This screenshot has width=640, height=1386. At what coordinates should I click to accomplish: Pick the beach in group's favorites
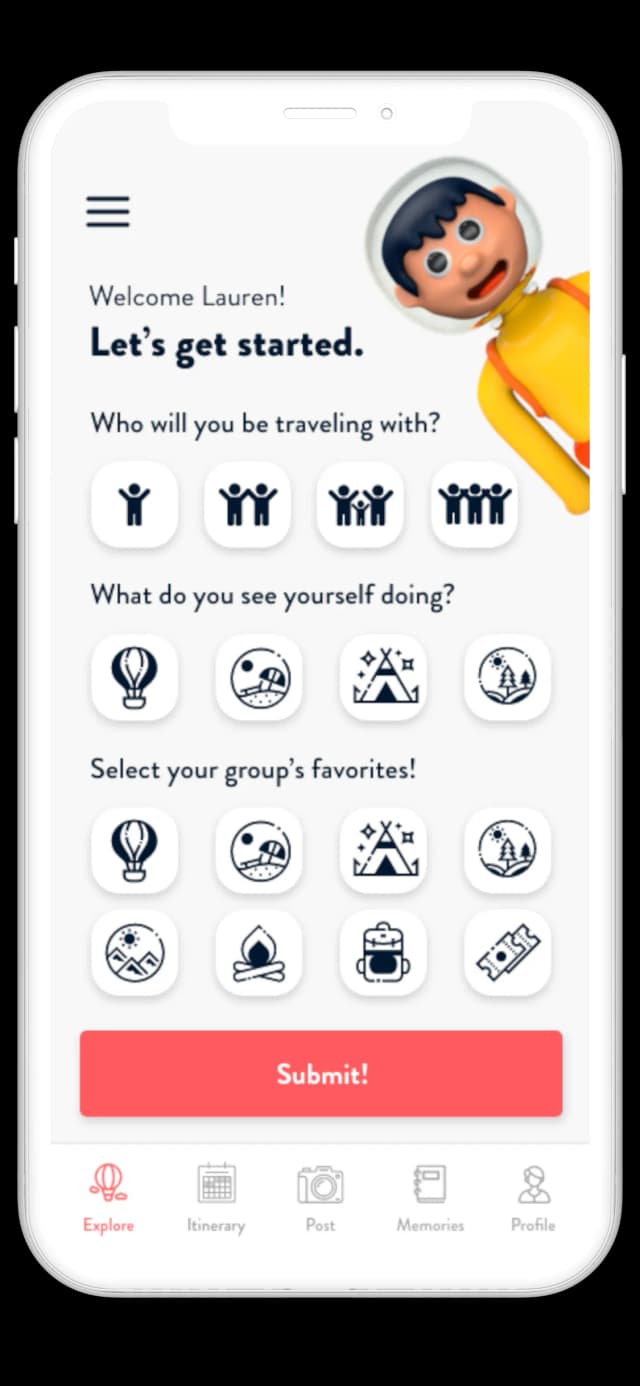[x=259, y=850]
